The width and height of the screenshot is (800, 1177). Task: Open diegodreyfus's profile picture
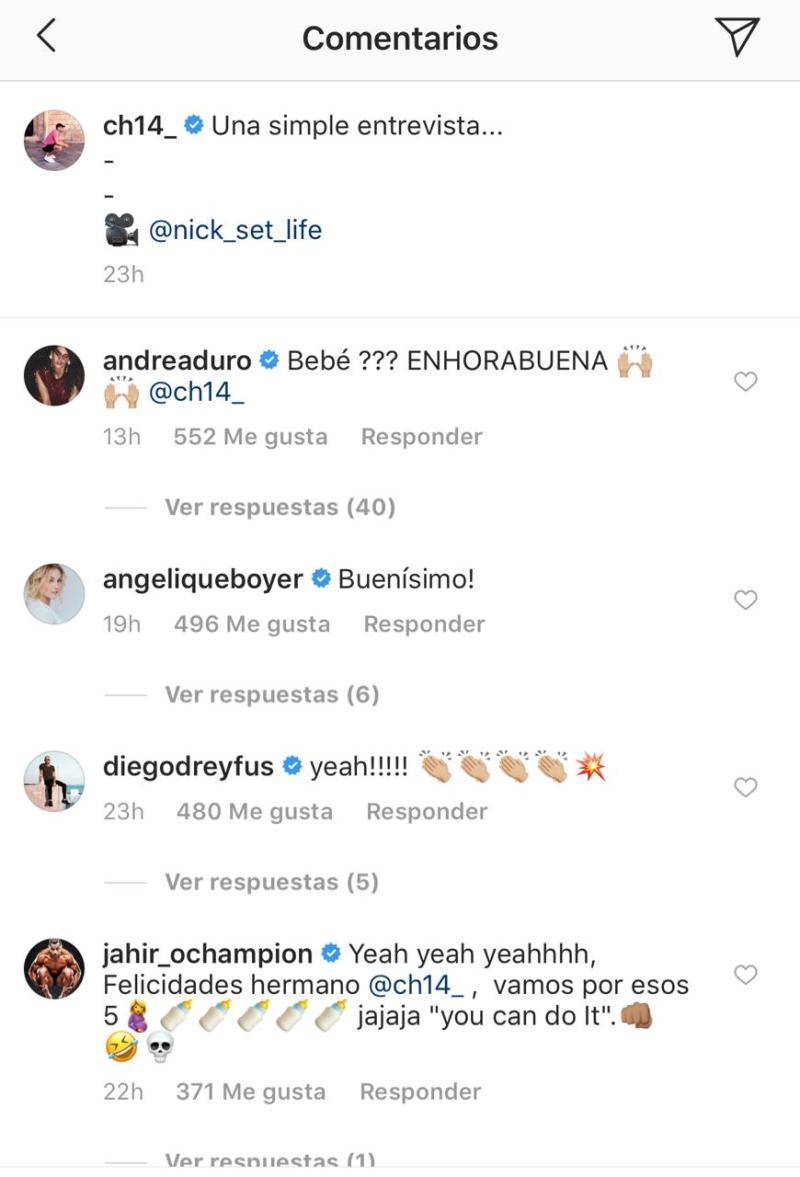pyautogui.click(x=54, y=781)
